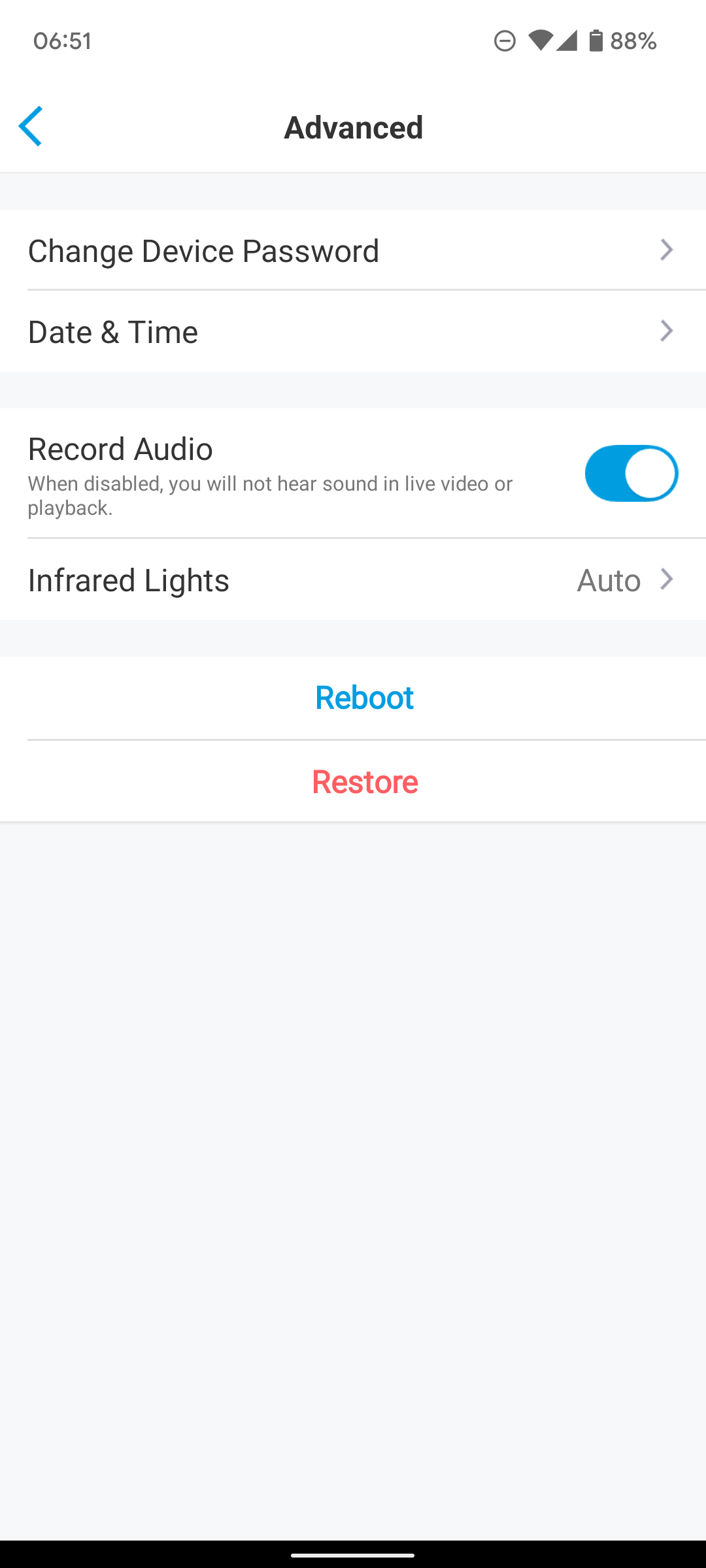Go back from Advanced settings
This screenshot has height=1568, width=706.
point(31,126)
